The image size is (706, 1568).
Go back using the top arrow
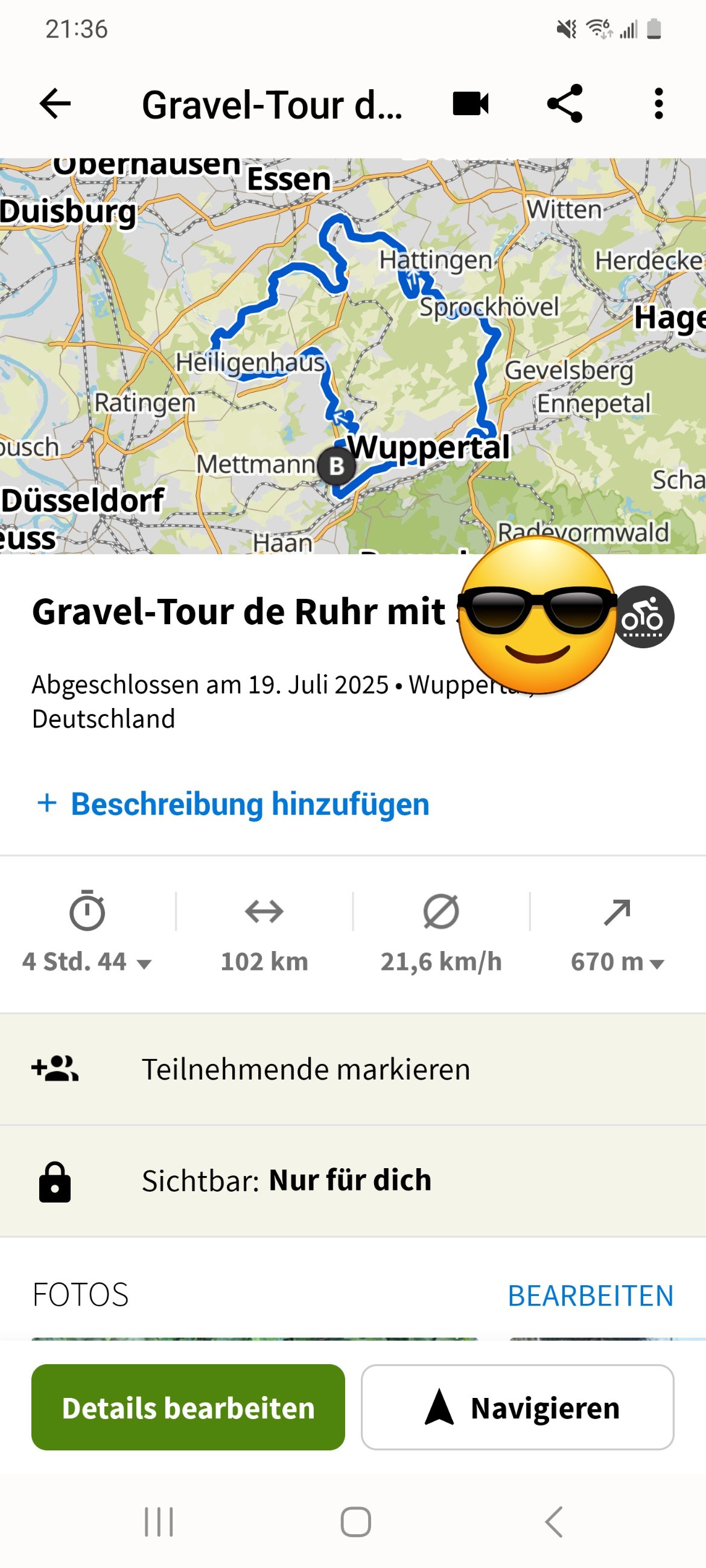(x=55, y=104)
